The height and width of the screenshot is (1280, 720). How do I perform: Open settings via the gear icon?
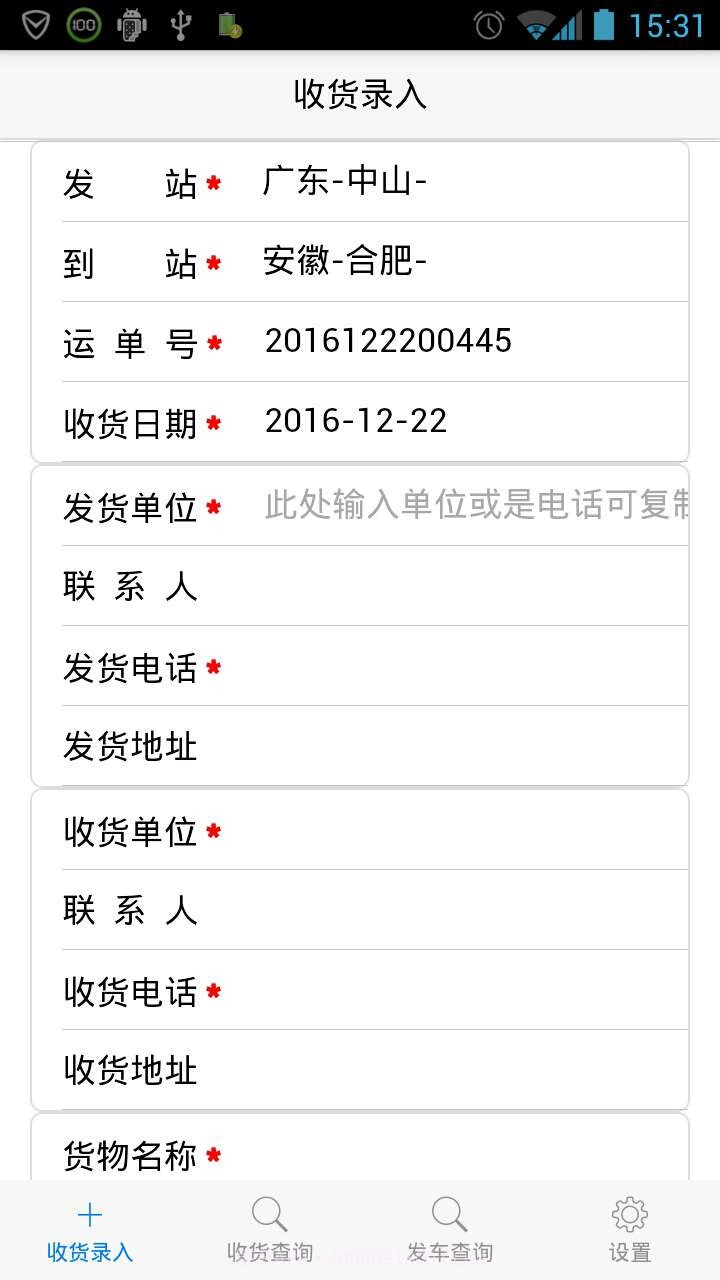[x=630, y=1214]
